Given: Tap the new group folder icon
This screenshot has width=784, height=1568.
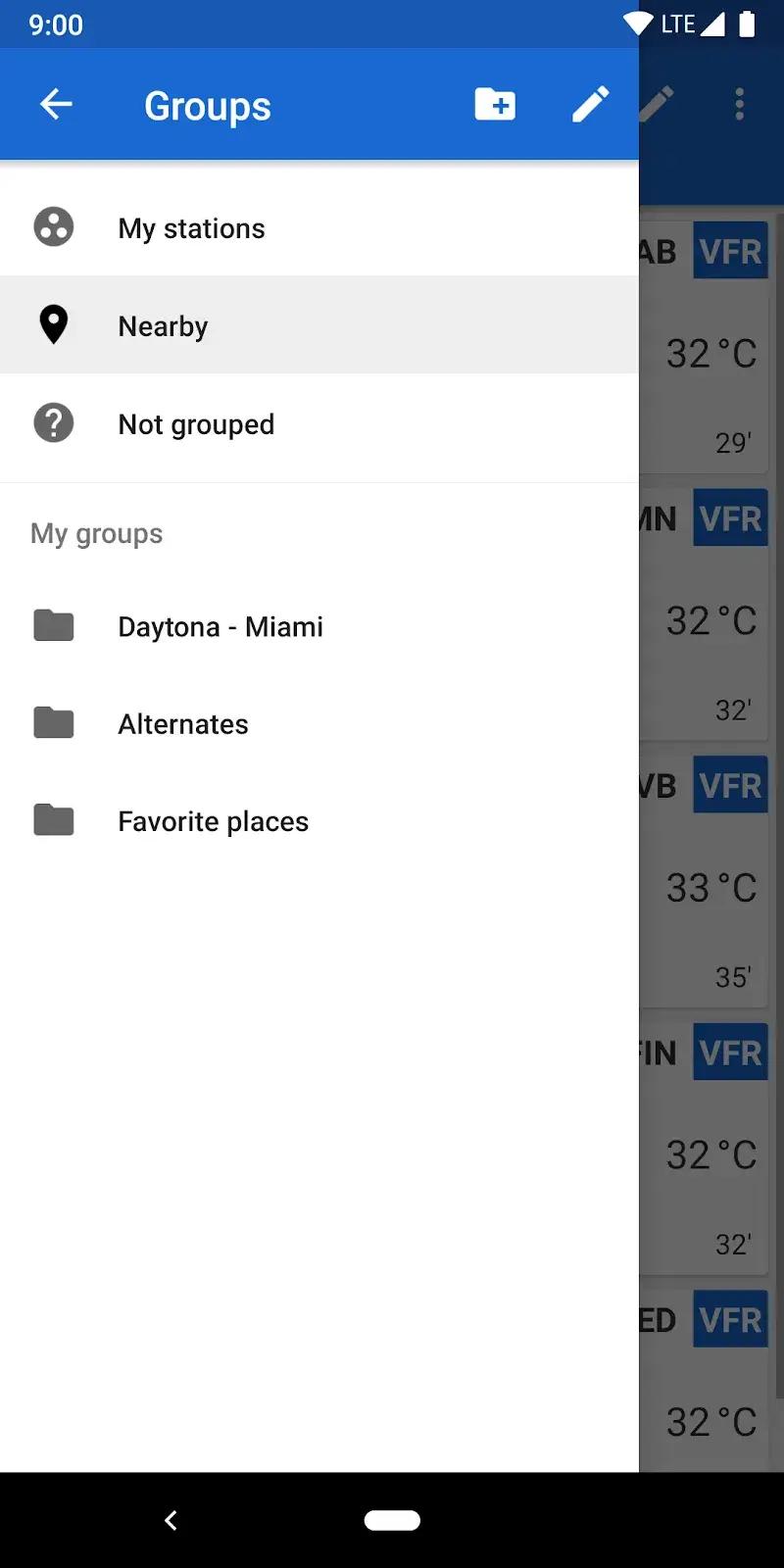Looking at the screenshot, I should tap(494, 104).
